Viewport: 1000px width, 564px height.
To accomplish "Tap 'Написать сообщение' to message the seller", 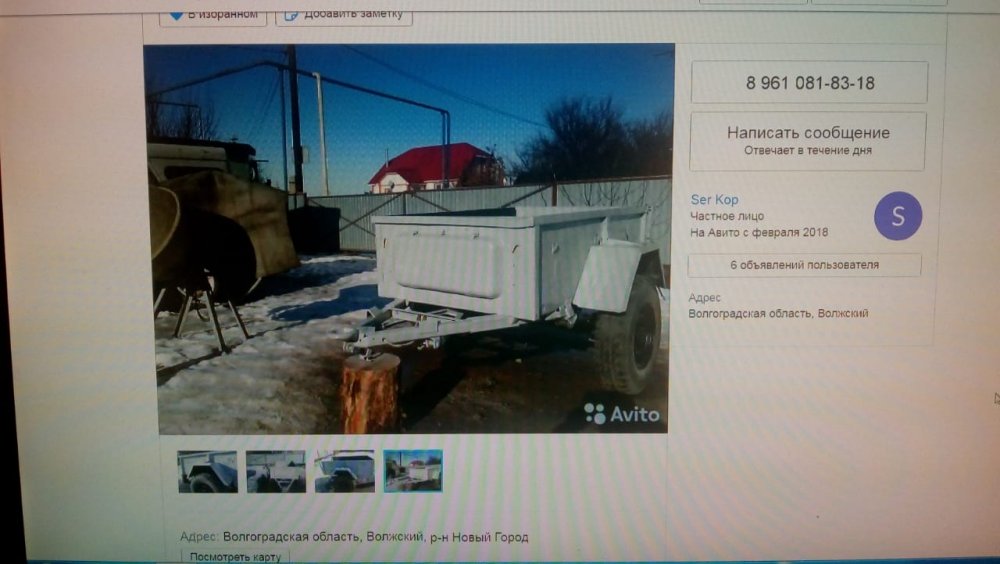I will 808,140.
